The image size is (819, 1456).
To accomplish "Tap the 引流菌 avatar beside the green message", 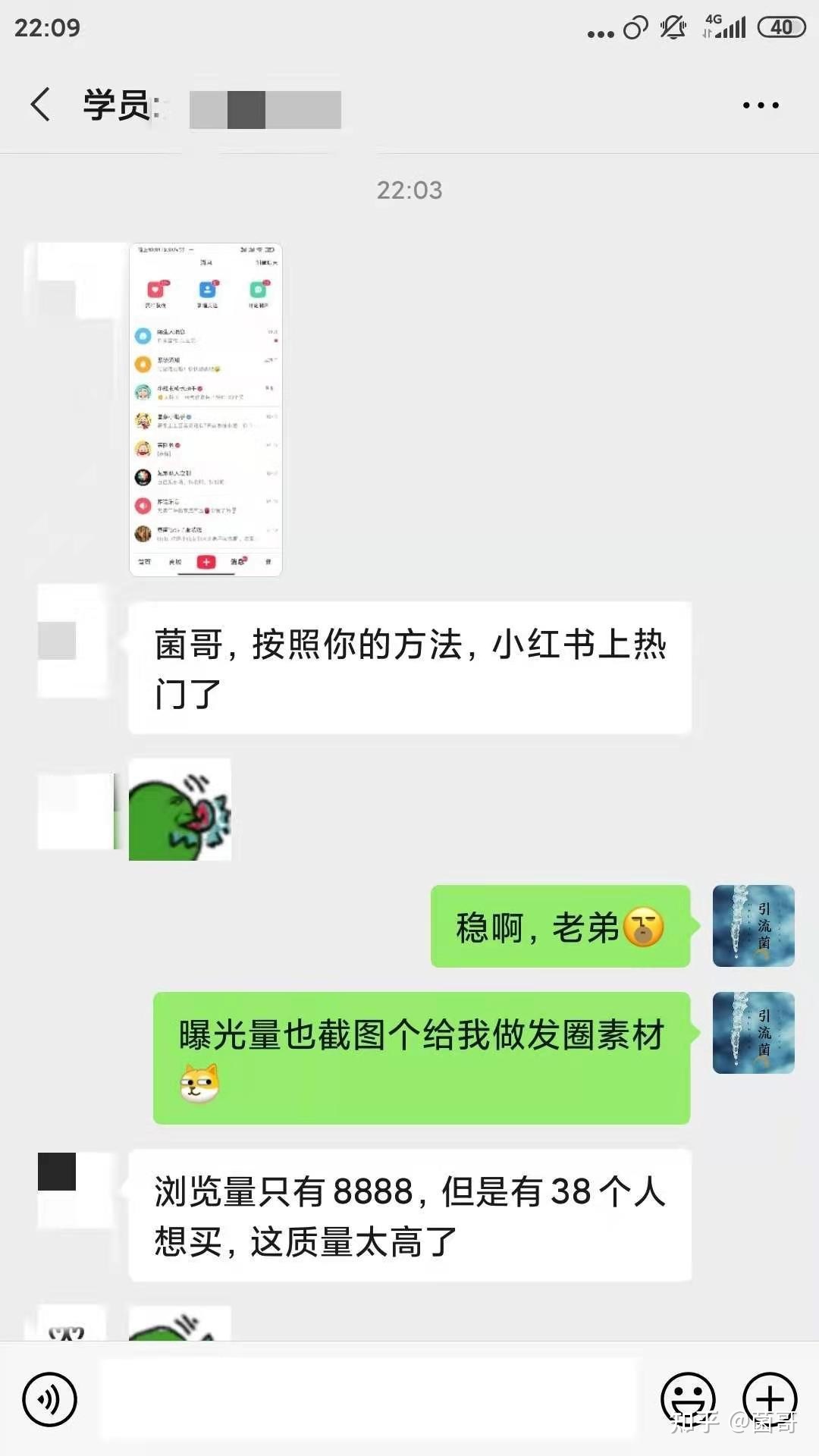I will tap(753, 927).
